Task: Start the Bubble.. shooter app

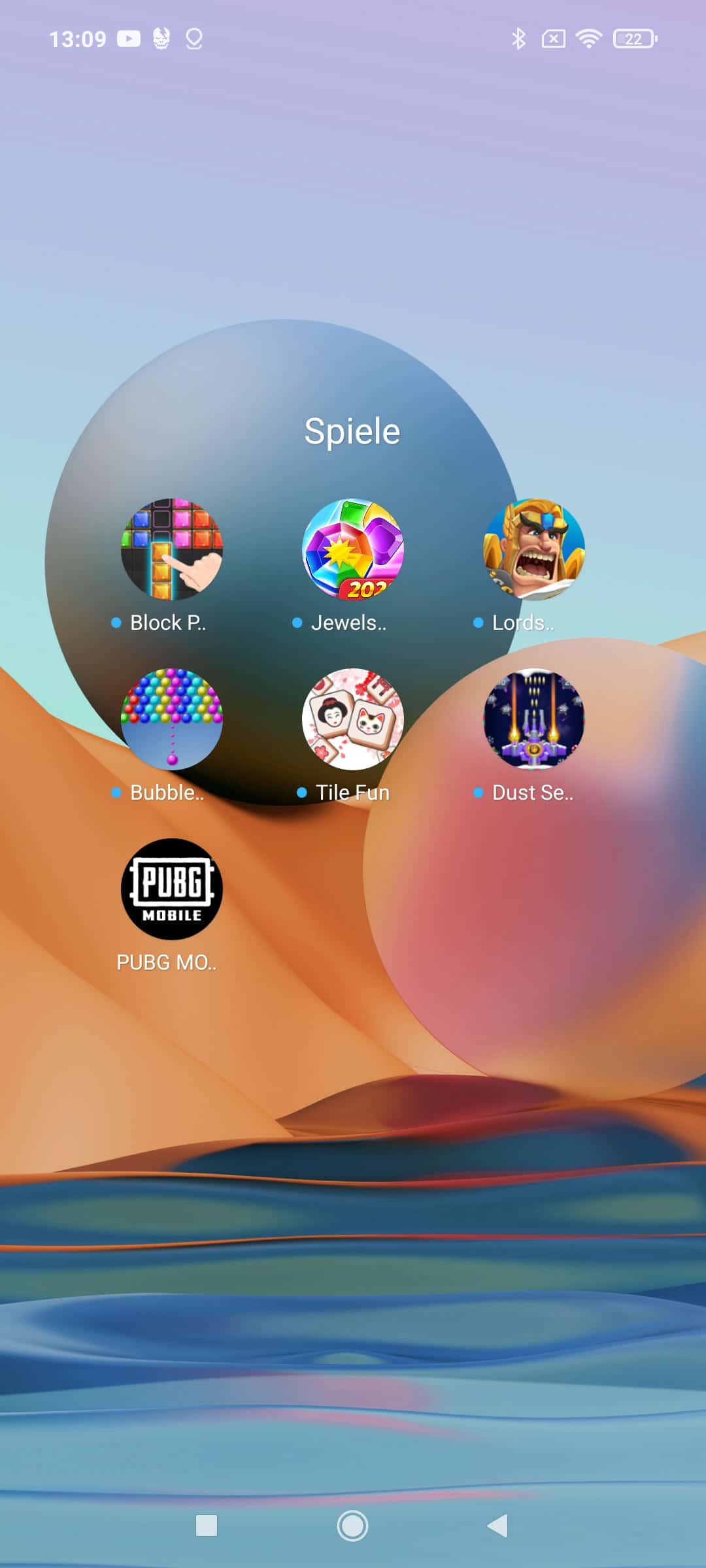Action: tap(172, 719)
